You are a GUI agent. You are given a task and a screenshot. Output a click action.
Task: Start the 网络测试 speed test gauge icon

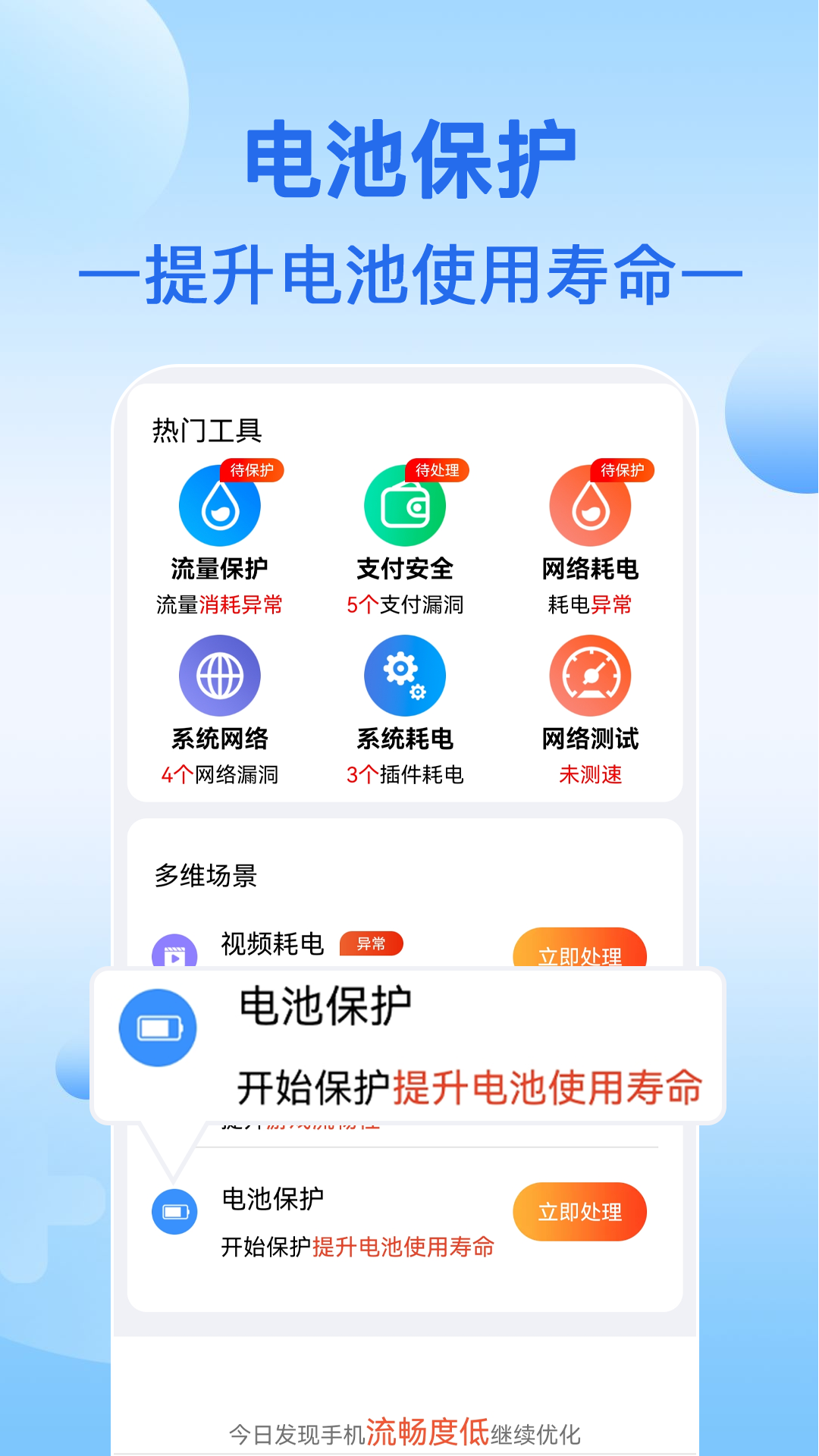591,675
